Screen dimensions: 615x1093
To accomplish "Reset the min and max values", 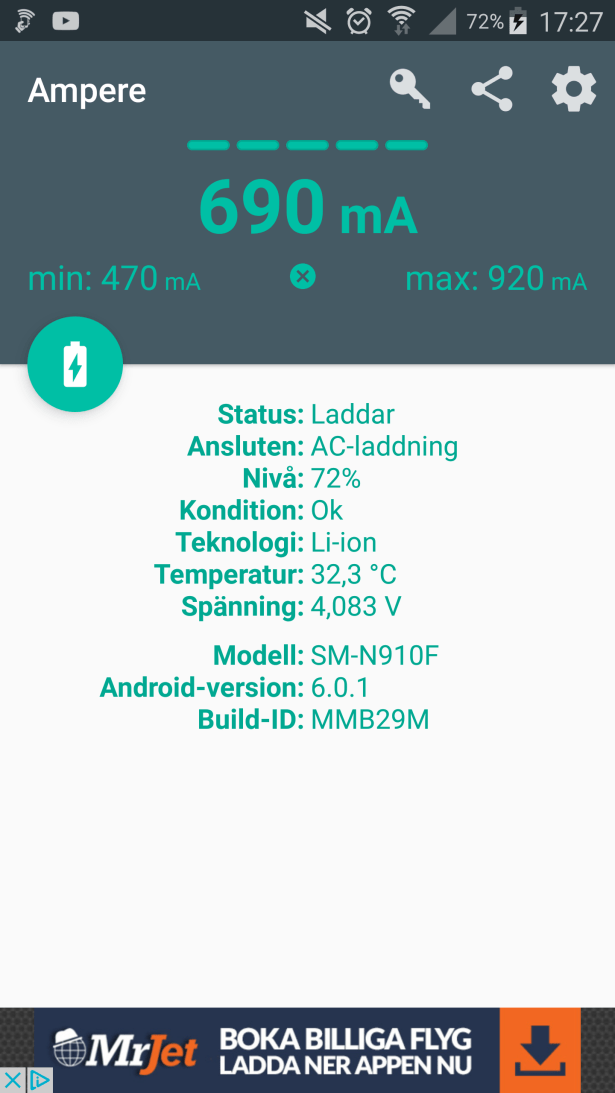I will [x=303, y=277].
